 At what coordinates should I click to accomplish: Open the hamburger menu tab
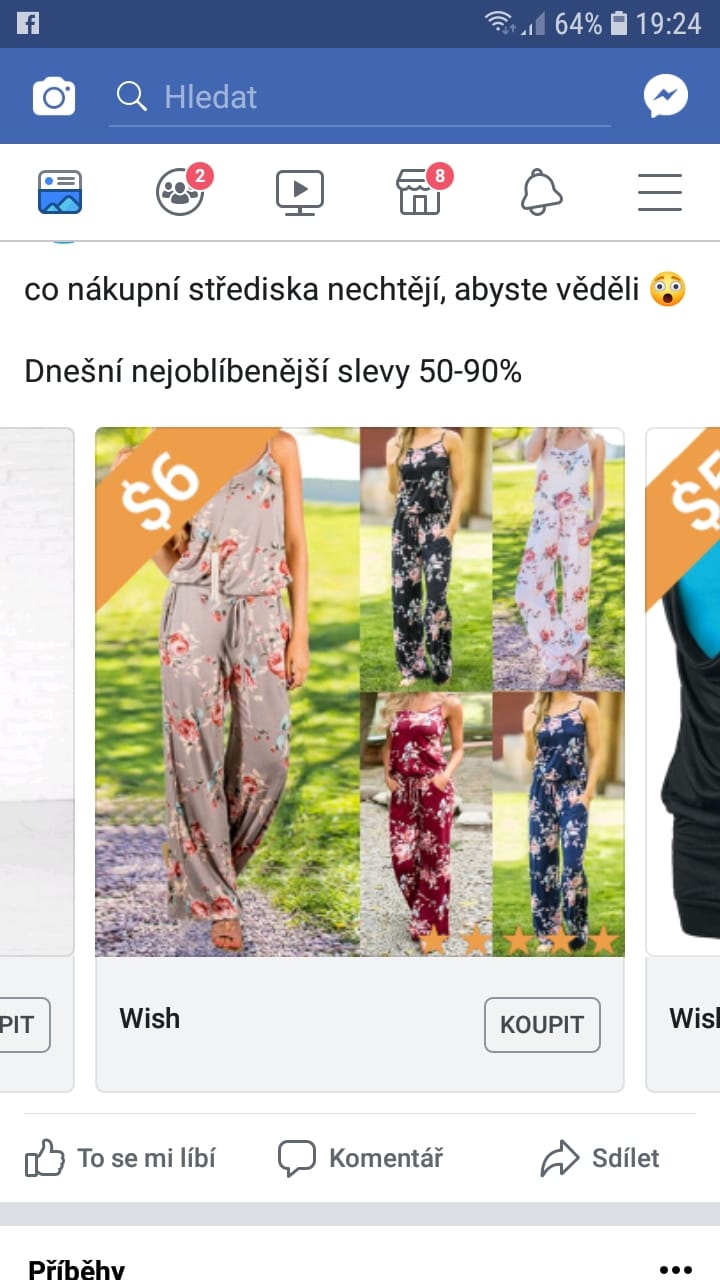click(660, 192)
